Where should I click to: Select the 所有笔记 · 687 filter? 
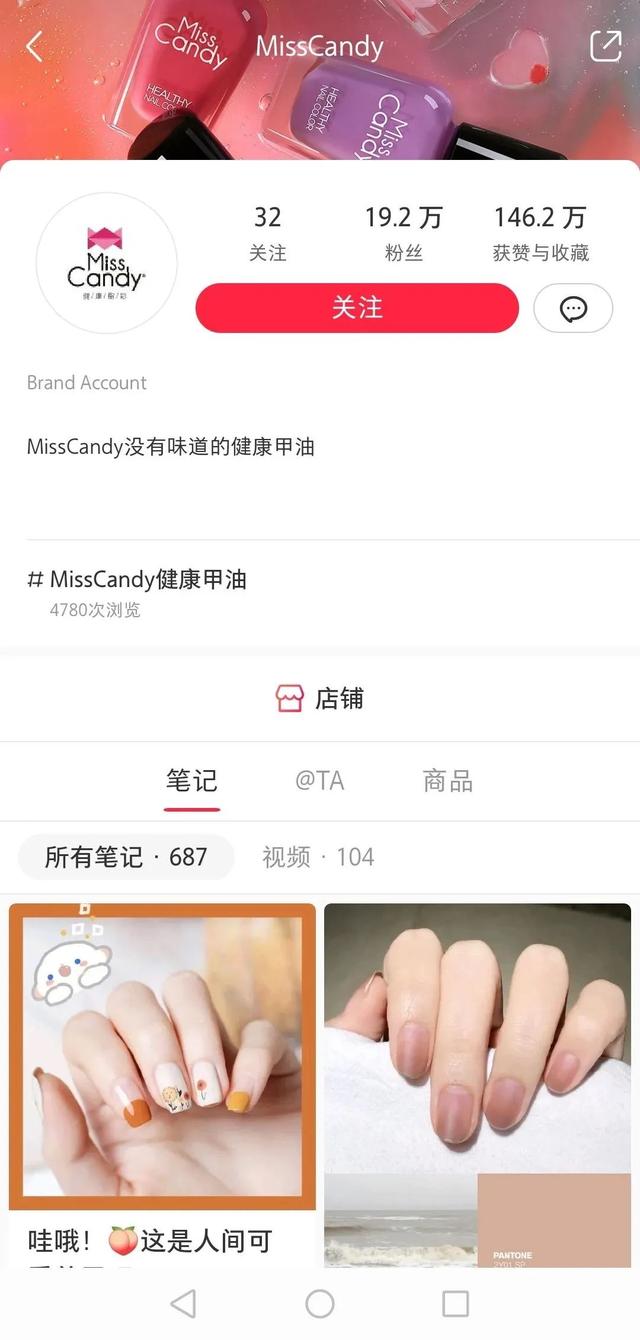[126, 857]
